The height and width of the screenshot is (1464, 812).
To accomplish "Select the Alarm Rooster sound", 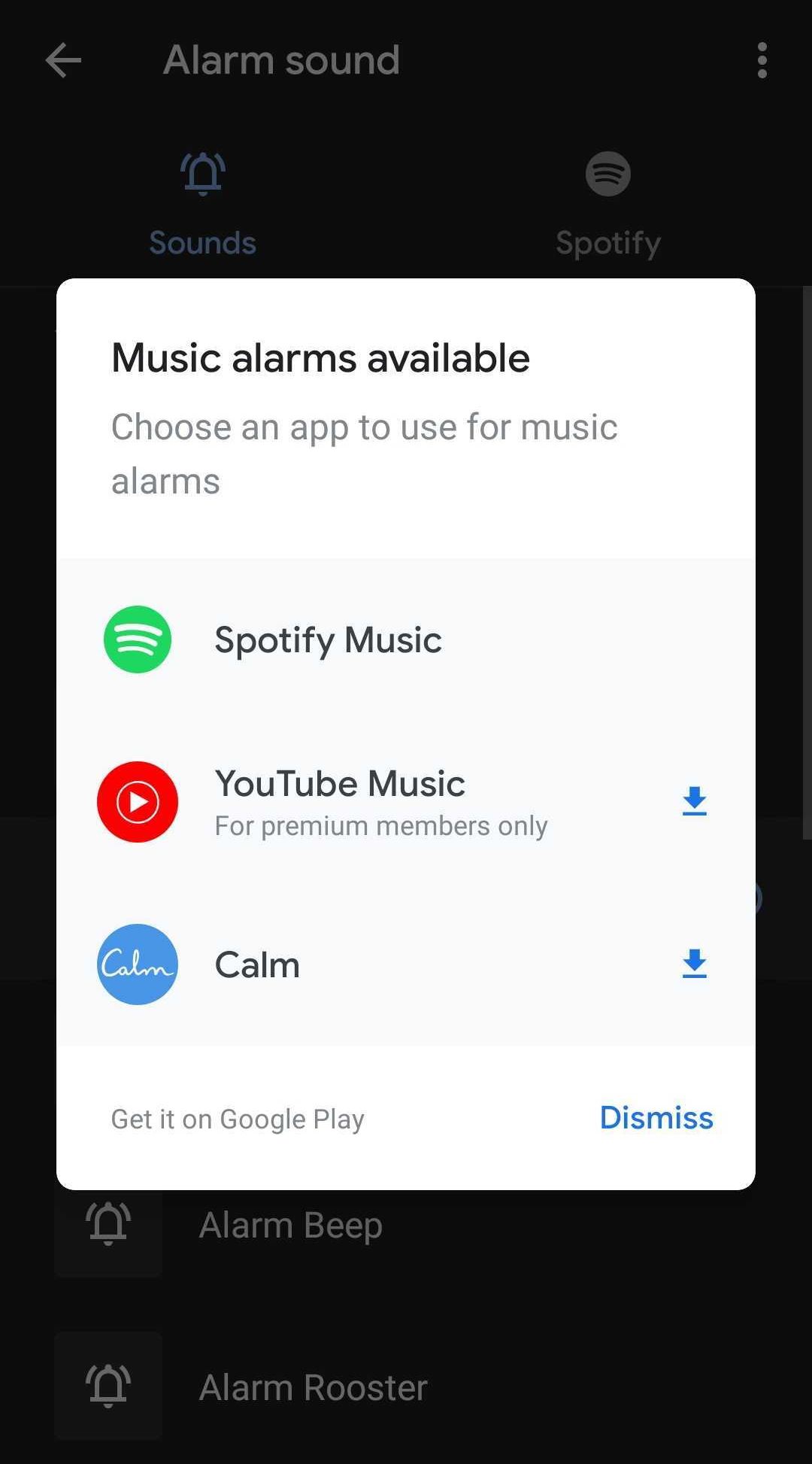I will click(313, 1387).
